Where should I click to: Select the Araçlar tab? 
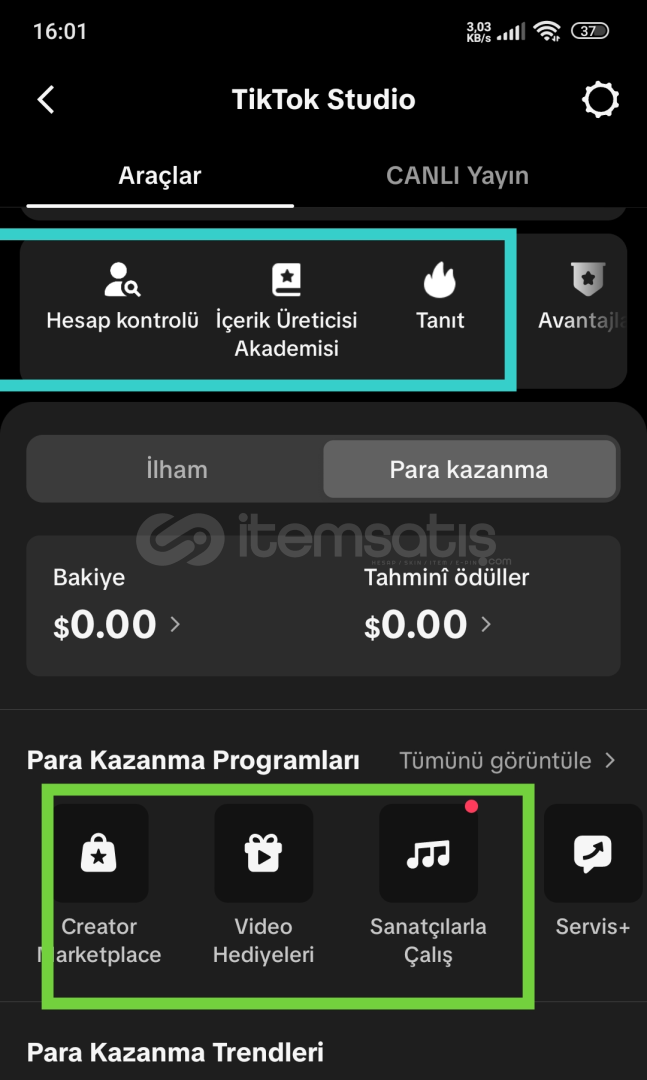click(x=160, y=176)
